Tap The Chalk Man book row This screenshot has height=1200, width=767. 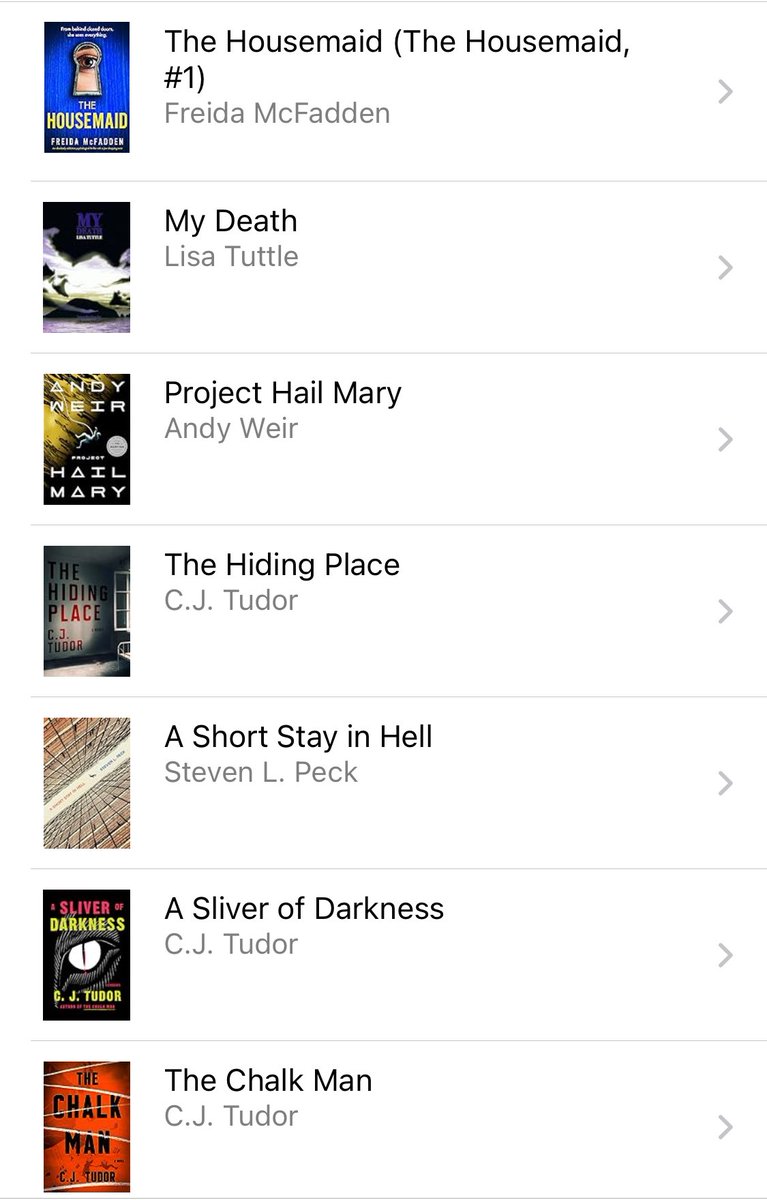tap(396, 1126)
